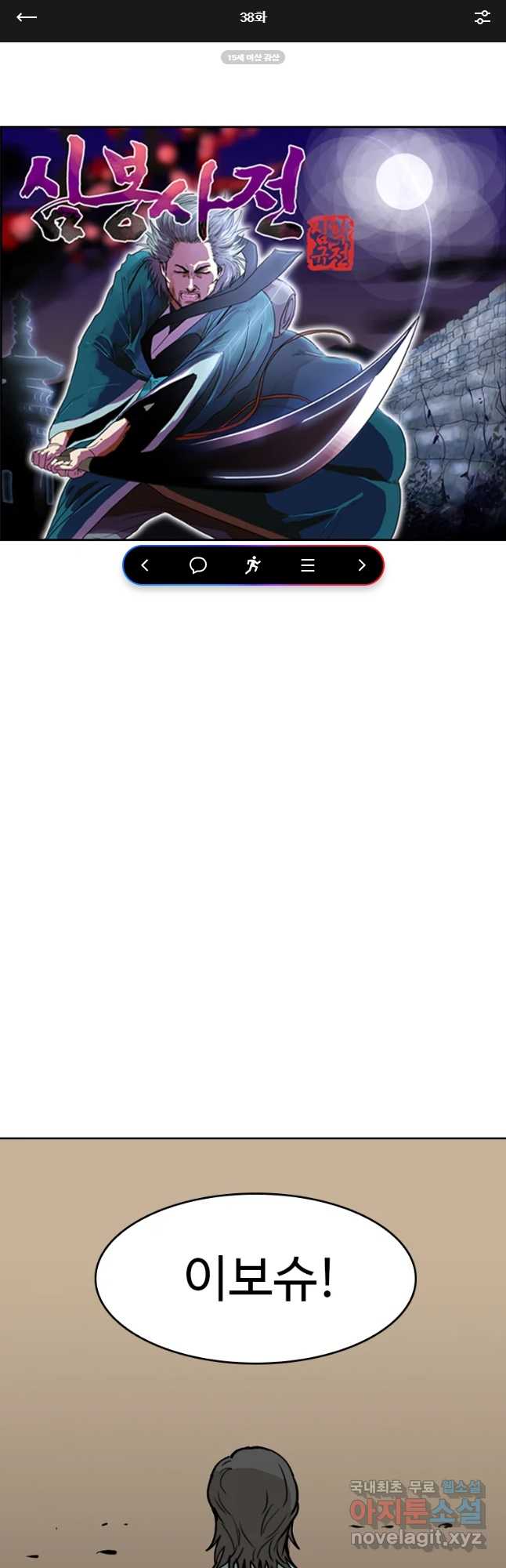Screen dimensions: 506x1568
Task: Open the episode list menu
Action: tap(308, 565)
